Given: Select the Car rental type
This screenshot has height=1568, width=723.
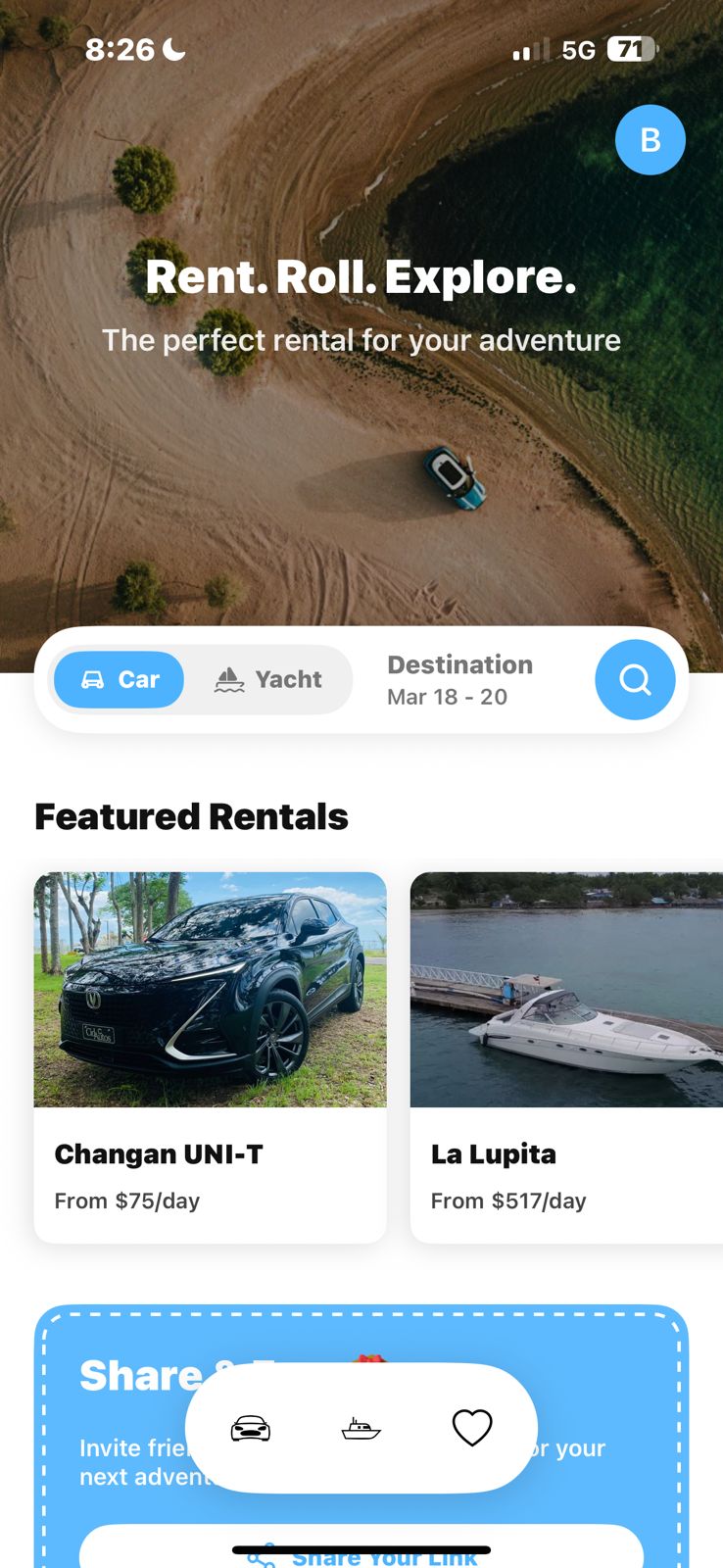Looking at the screenshot, I should pos(120,679).
